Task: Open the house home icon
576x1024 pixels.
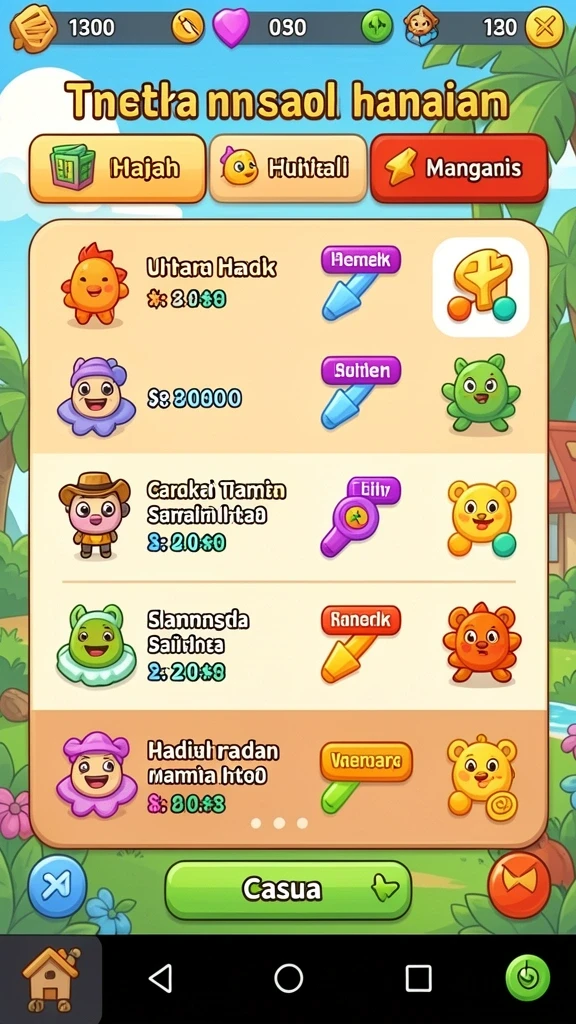Action: [51, 980]
